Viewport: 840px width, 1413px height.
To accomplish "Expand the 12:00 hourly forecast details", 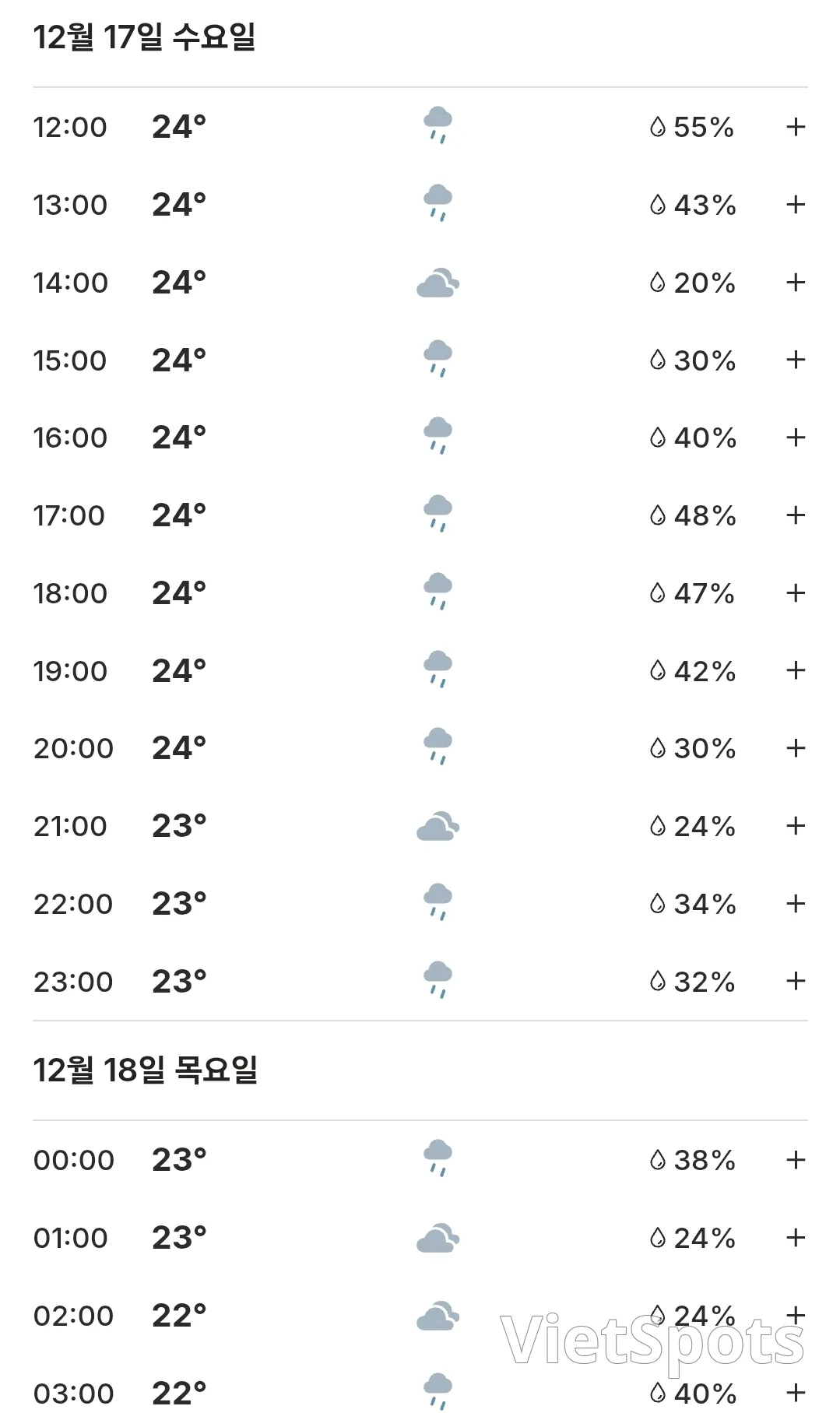I will [795, 127].
